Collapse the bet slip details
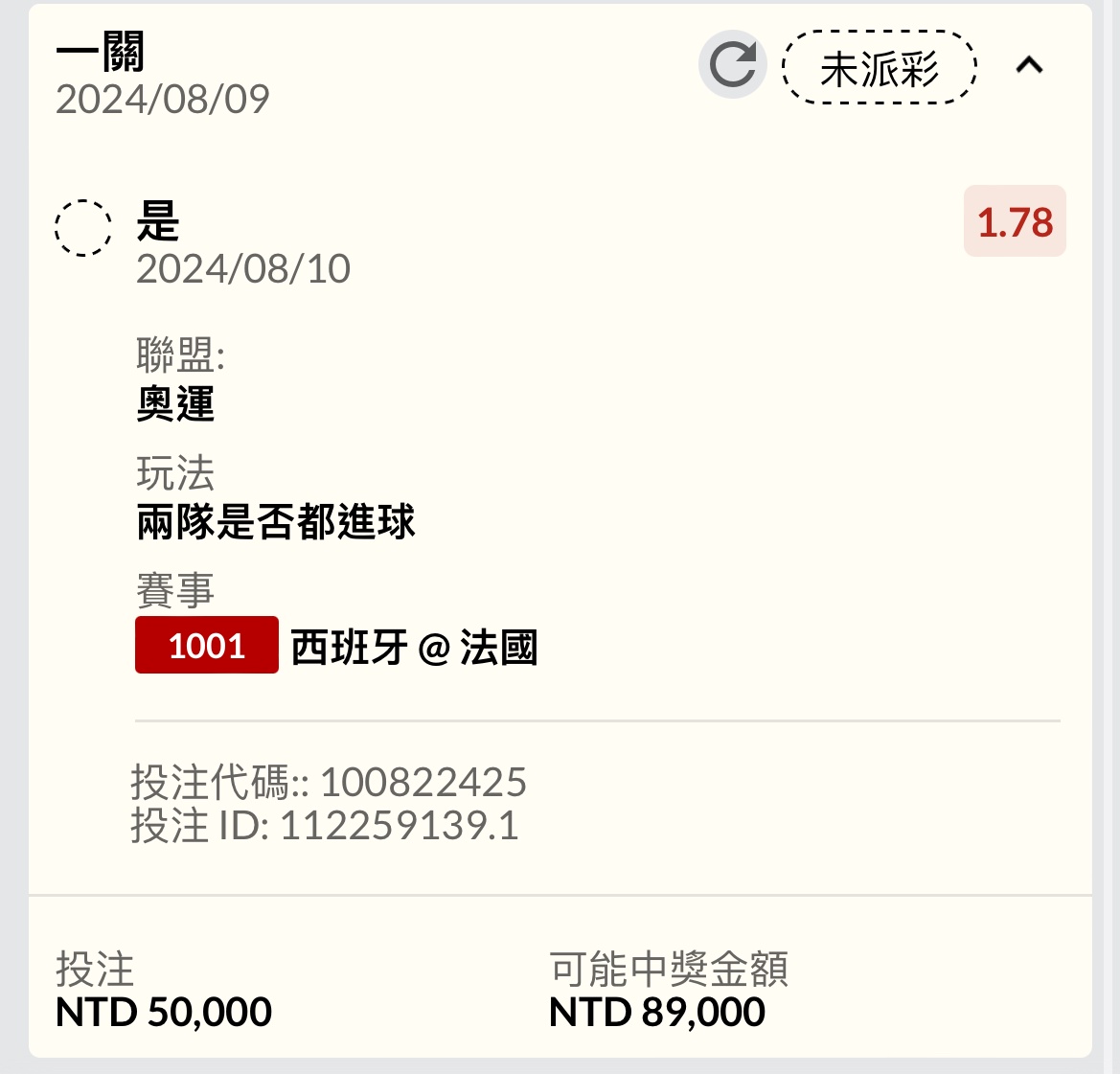The width and height of the screenshot is (1120, 1074). (1029, 65)
